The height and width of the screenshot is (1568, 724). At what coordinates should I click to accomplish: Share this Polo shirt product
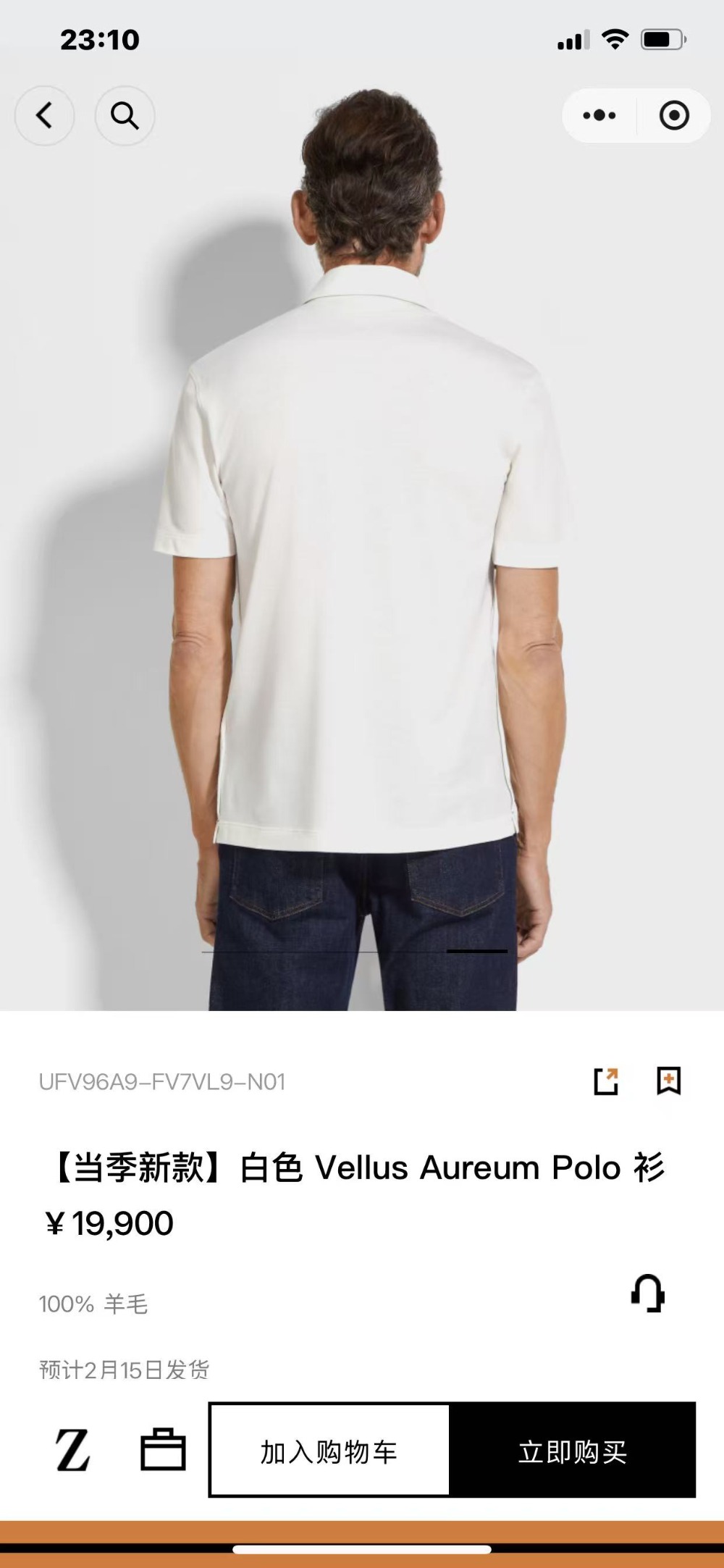point(606,1081)
